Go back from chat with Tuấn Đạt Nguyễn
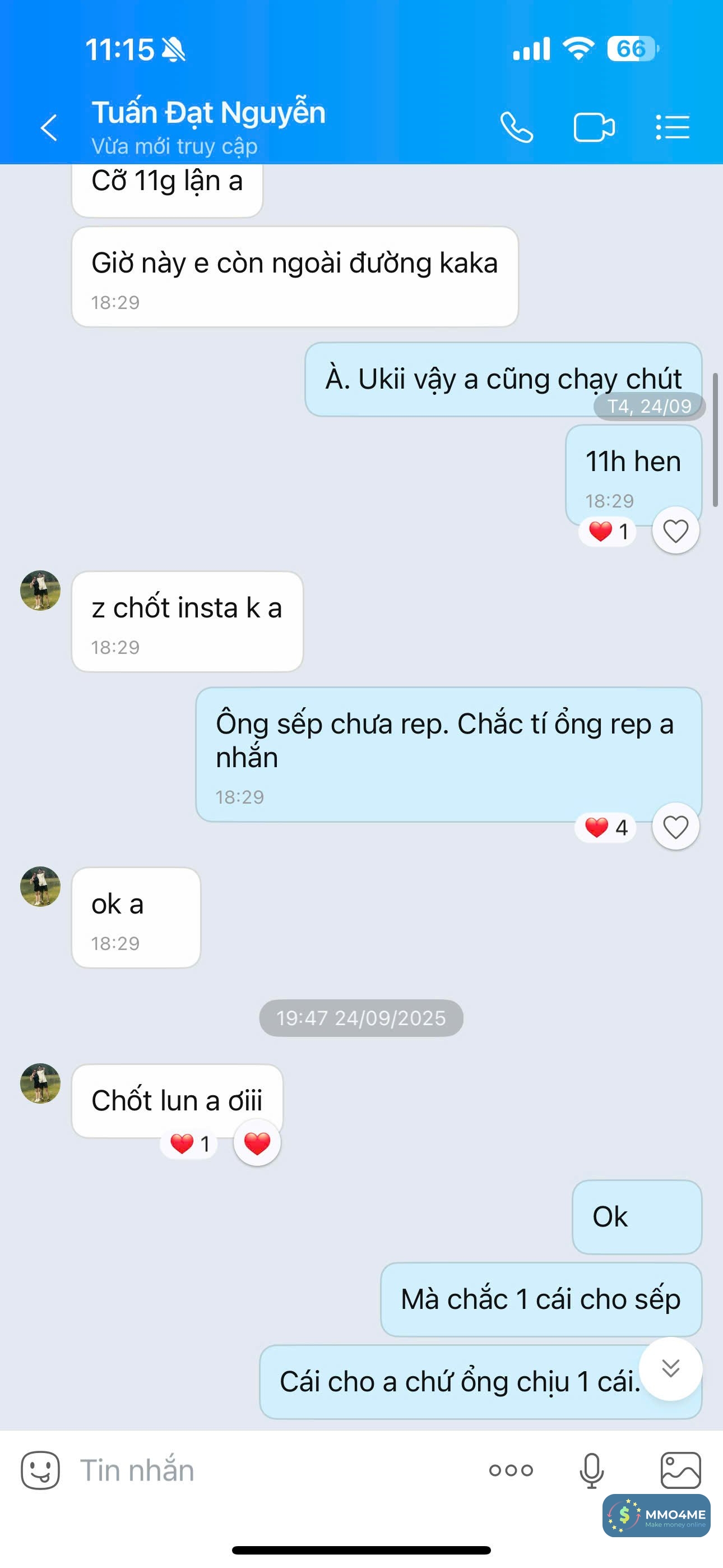723x1568 pixels. point(49,128)
